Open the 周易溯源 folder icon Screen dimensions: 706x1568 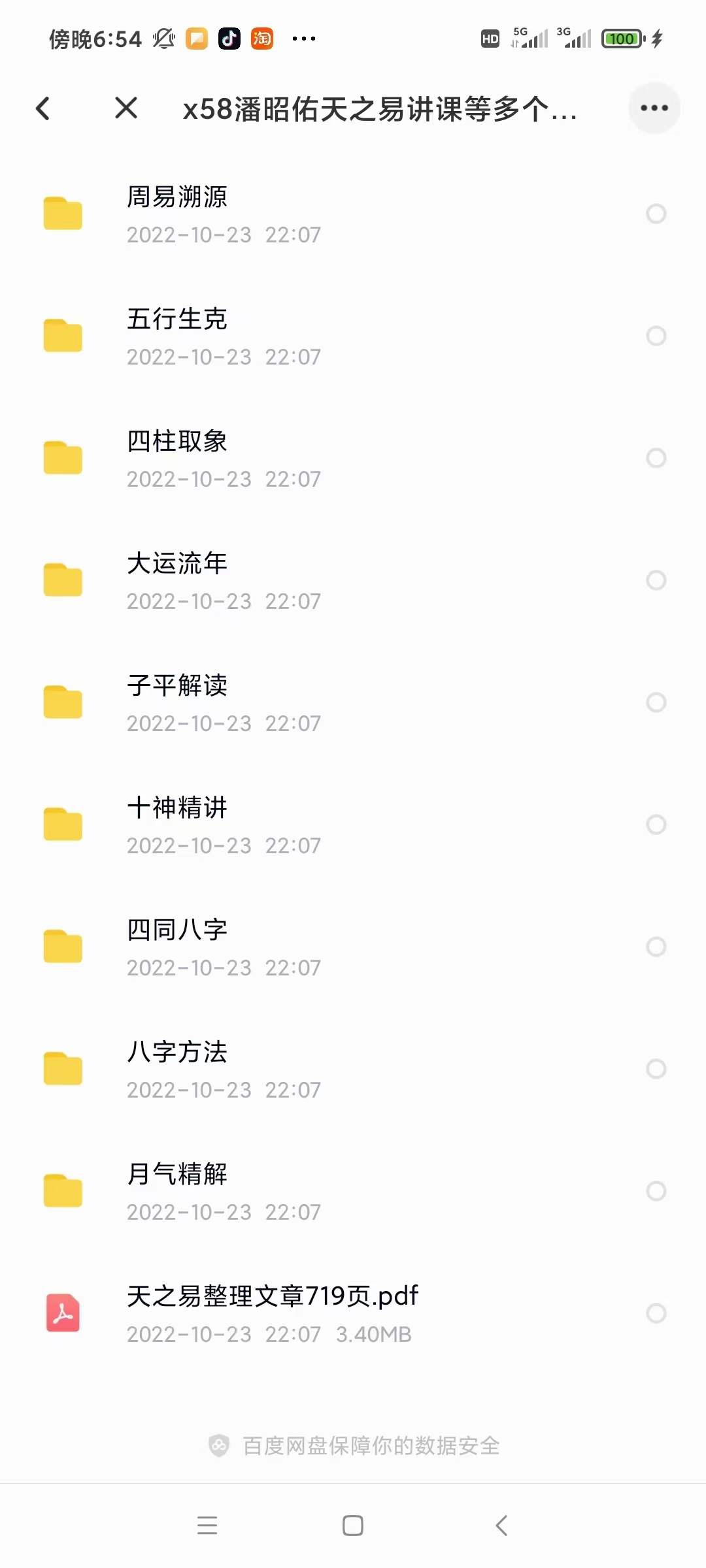[62, 213]
